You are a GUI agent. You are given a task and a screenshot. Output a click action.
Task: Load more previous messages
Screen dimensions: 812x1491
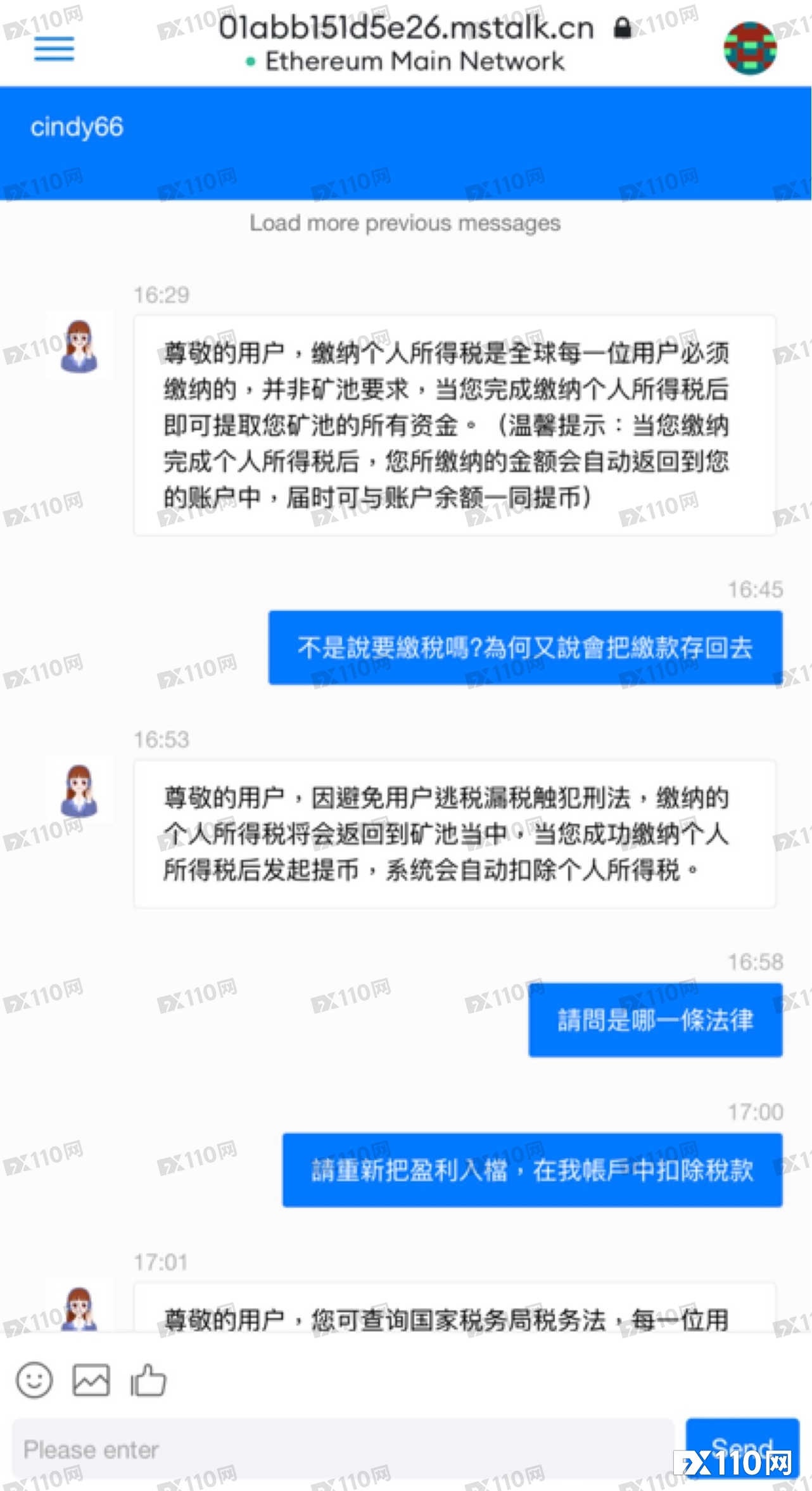405,223
